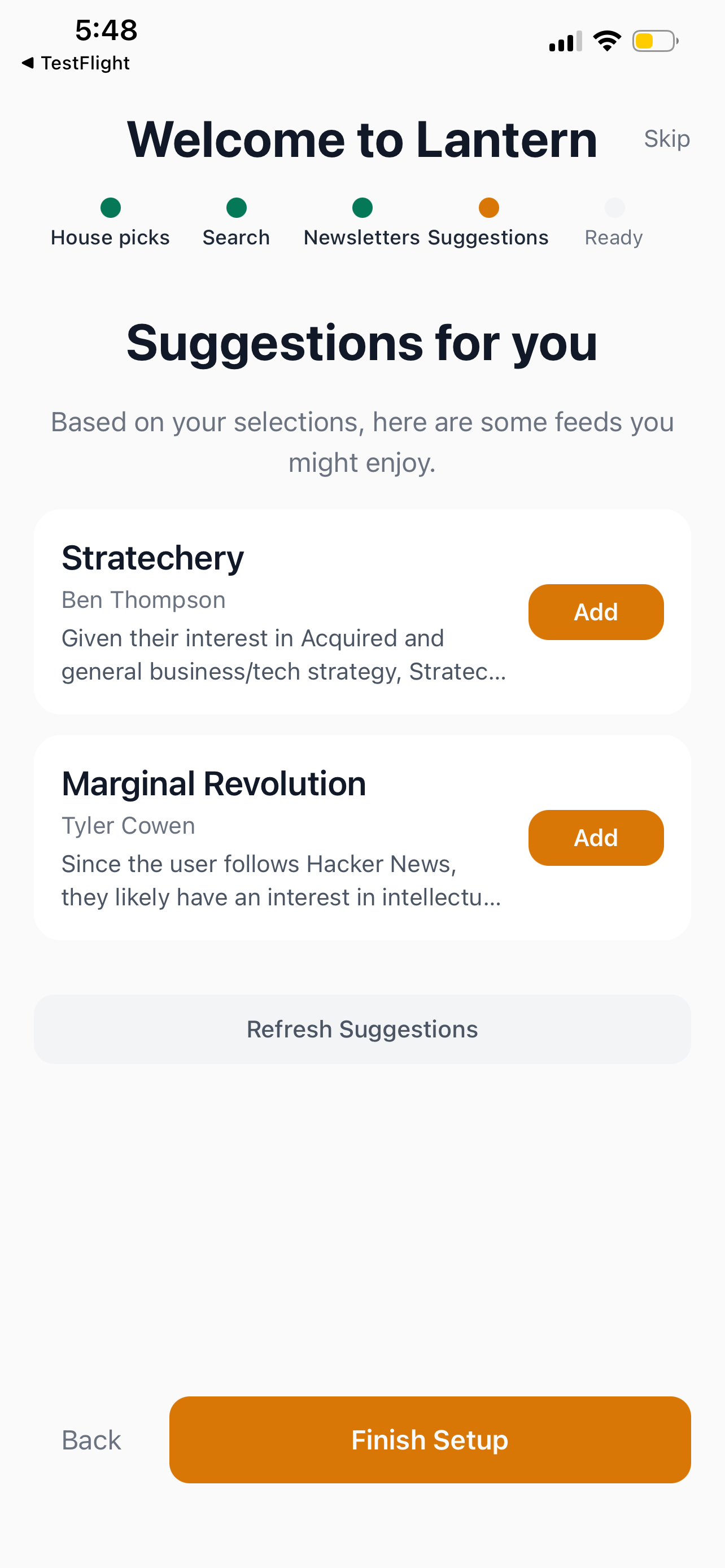Add the Stratechery feed

pos(595,612)
